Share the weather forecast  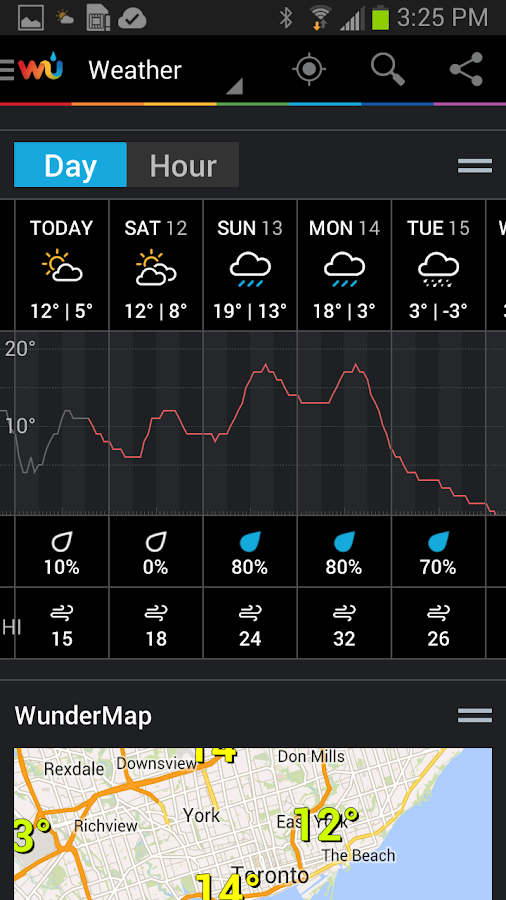[466, 69]
